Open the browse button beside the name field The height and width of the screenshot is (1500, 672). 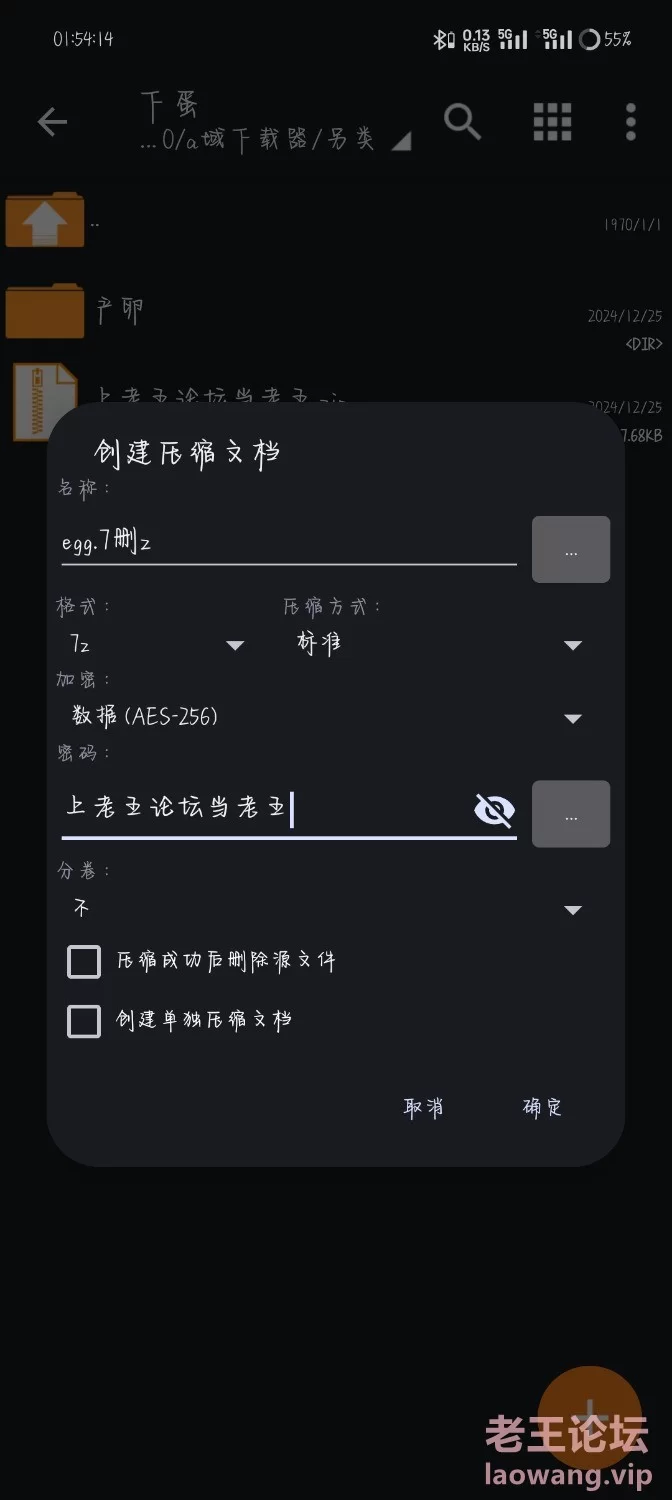(x=570, y=549)
